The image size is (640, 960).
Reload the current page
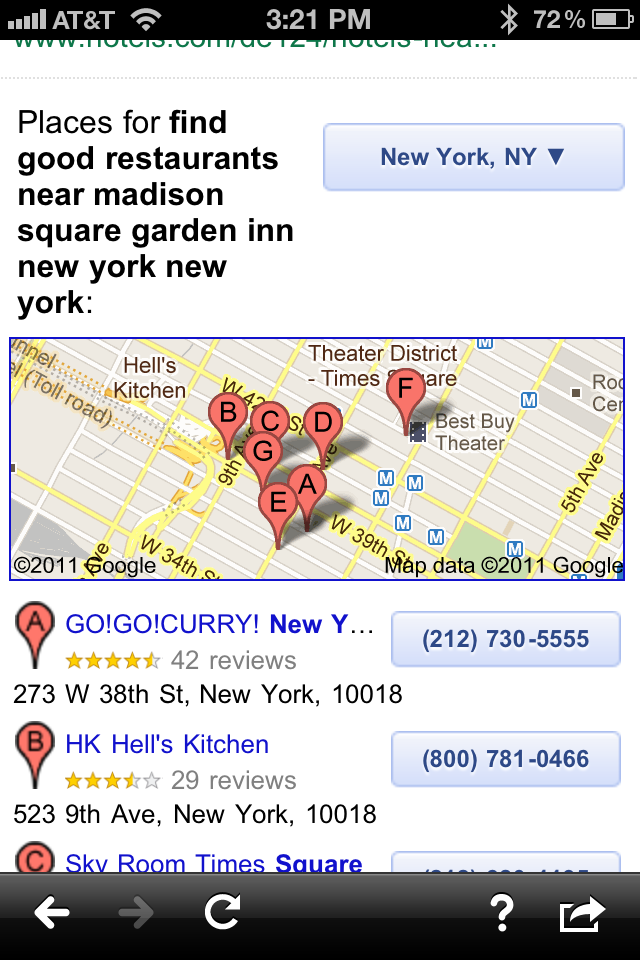pos(222,913)
